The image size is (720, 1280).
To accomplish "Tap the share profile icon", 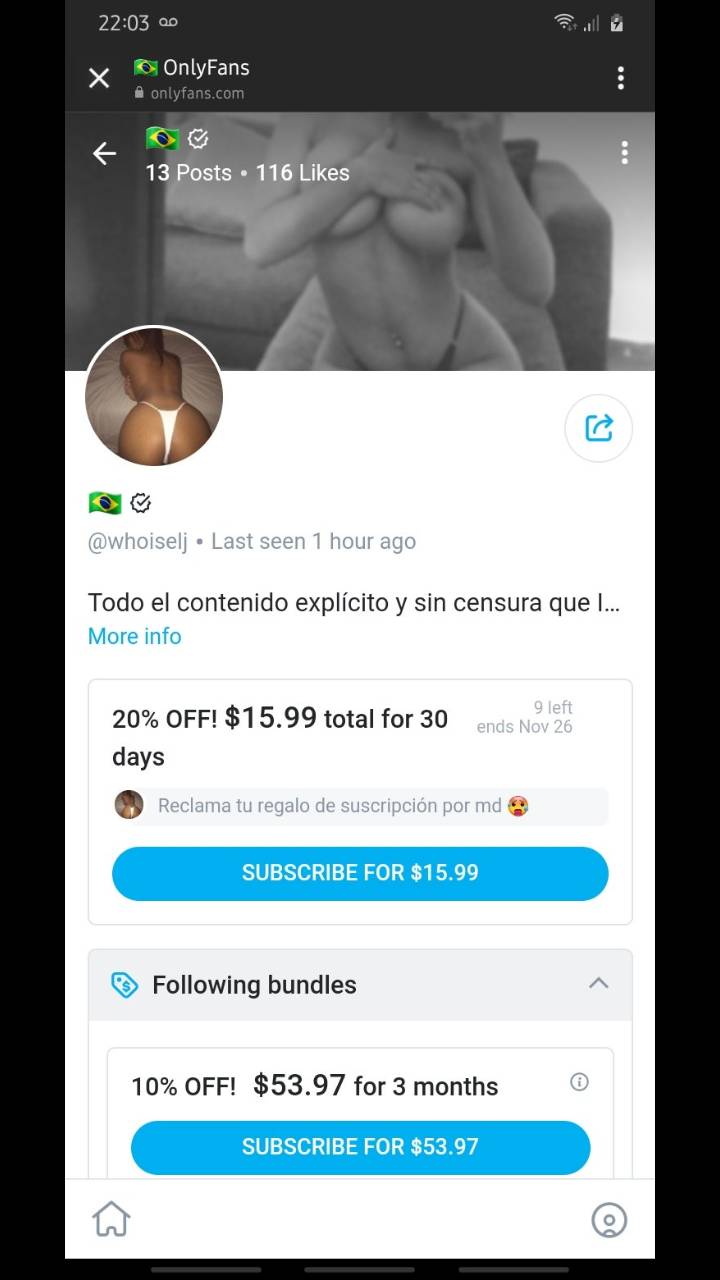I will [x=598, y=428].
